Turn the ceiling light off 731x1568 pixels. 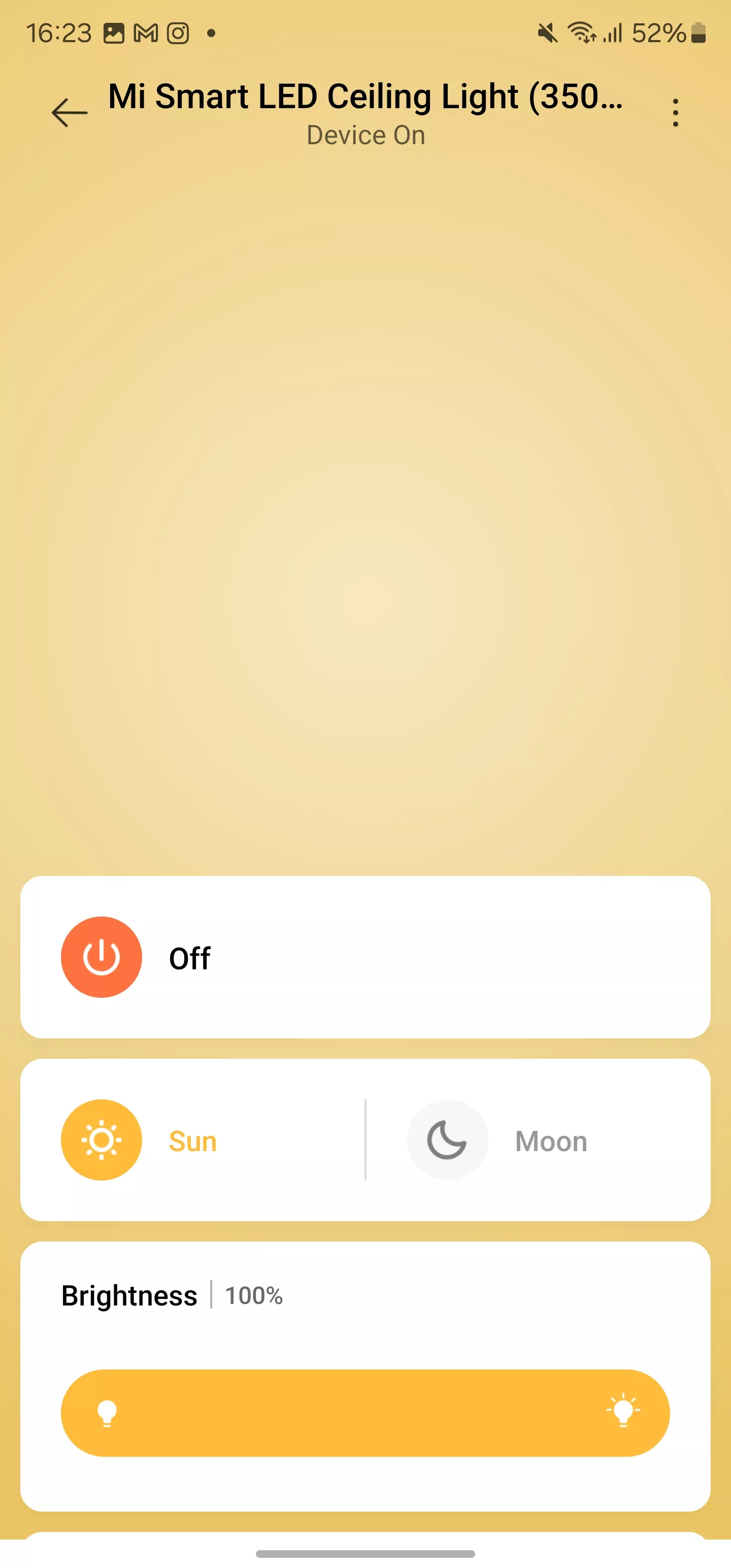coord(102,957)
